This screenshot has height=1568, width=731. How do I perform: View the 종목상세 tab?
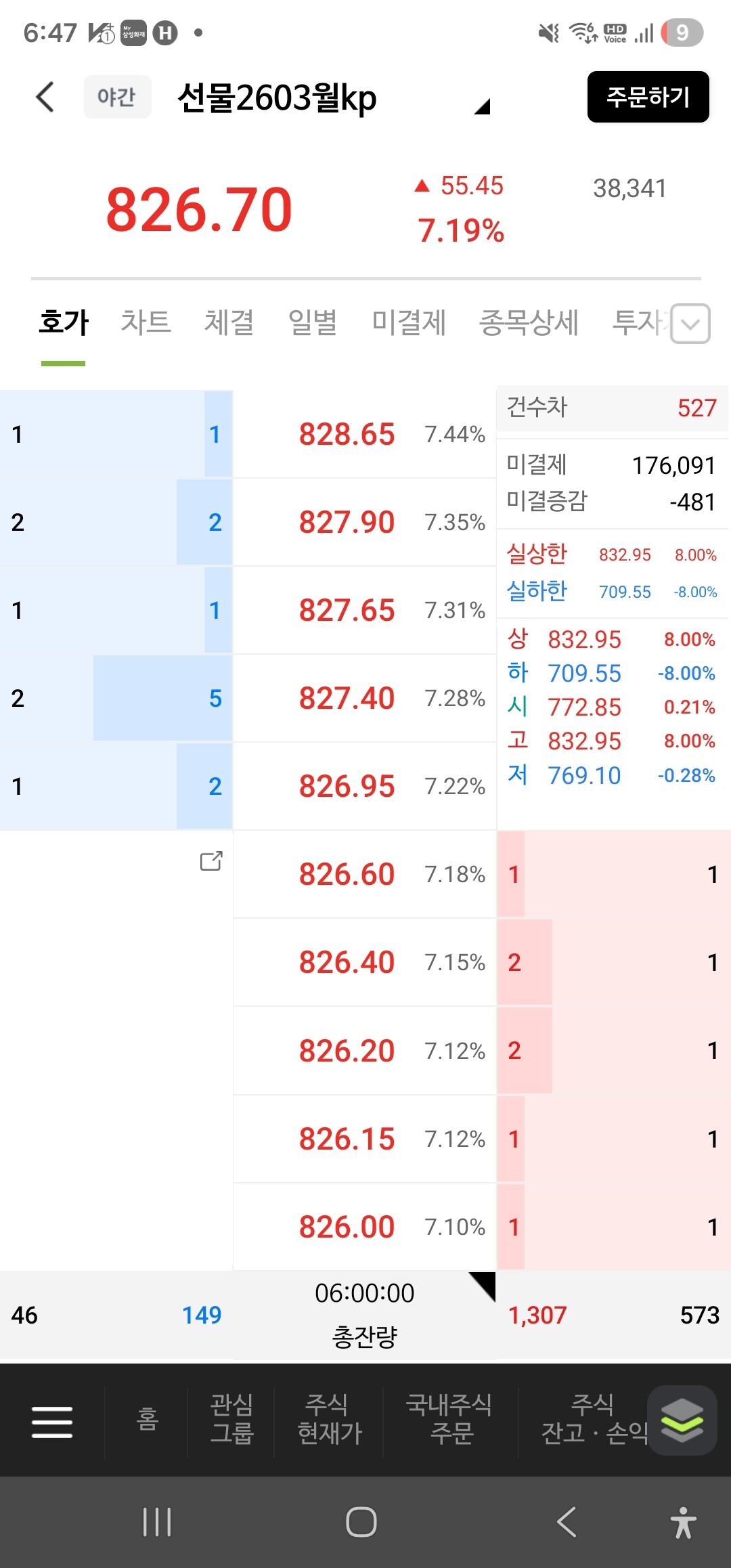coord(529,322)
